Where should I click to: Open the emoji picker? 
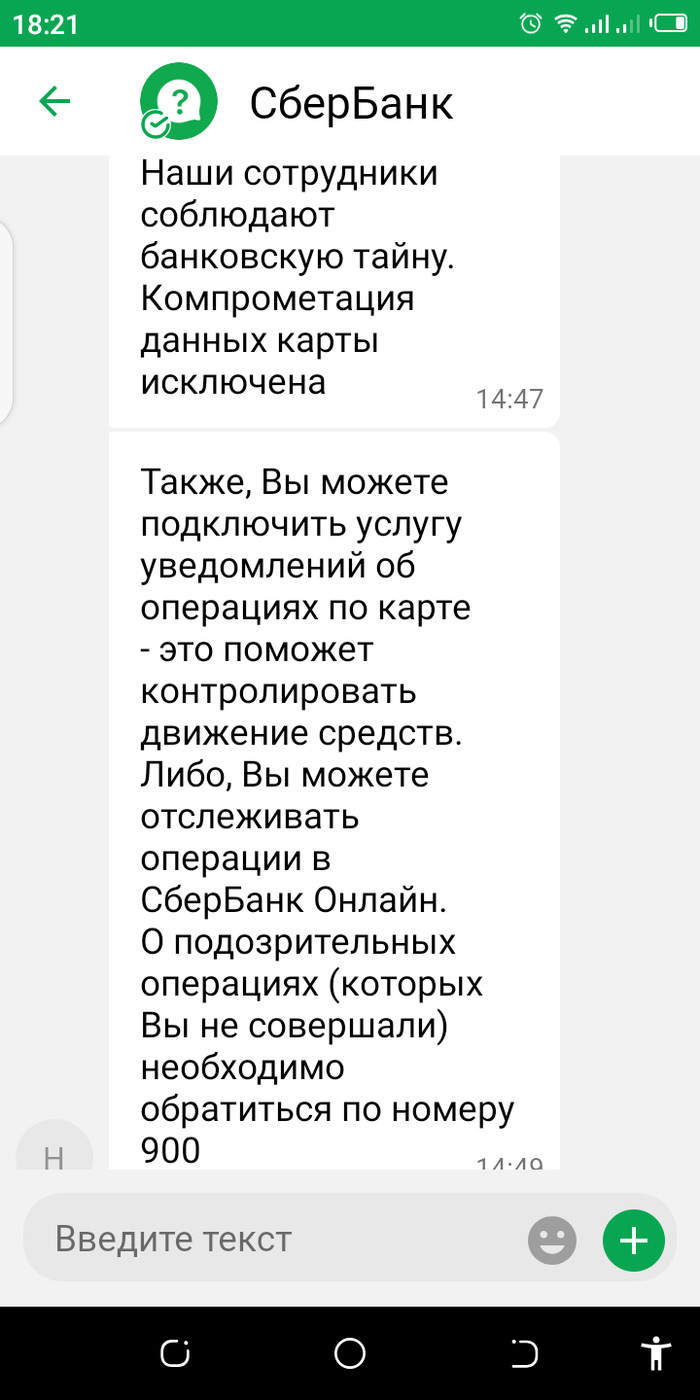click(x=552, y=1241)
